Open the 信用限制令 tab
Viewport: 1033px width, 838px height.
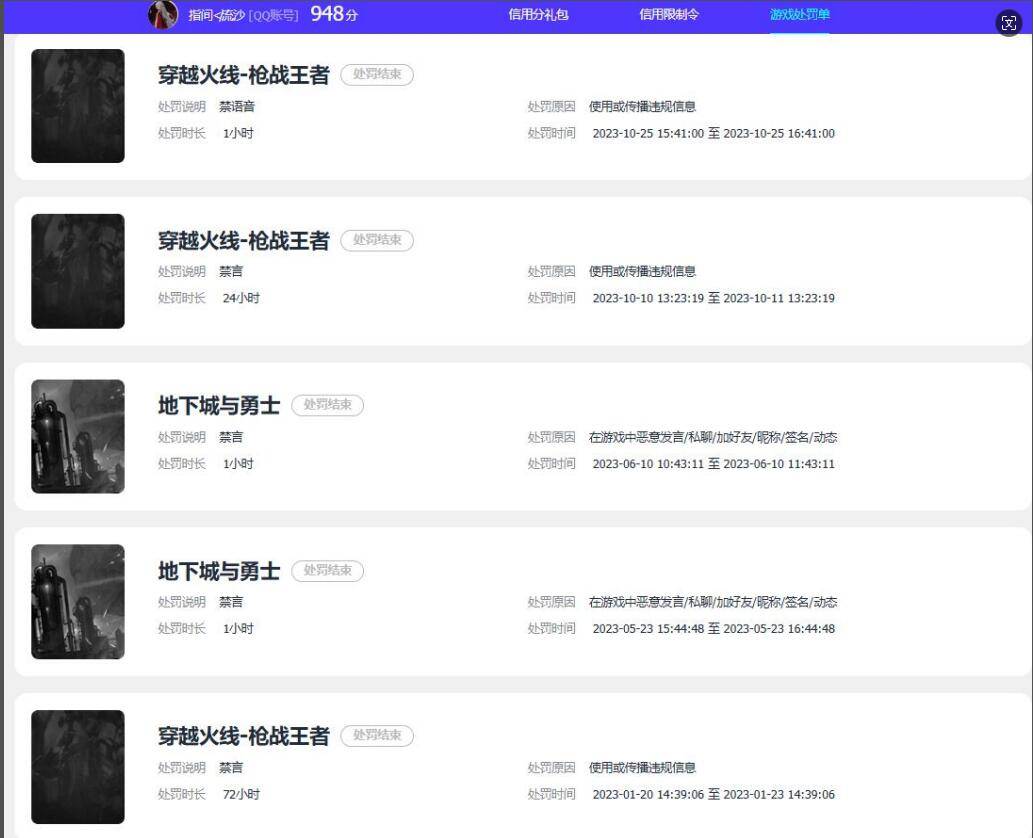click(669, 15)
